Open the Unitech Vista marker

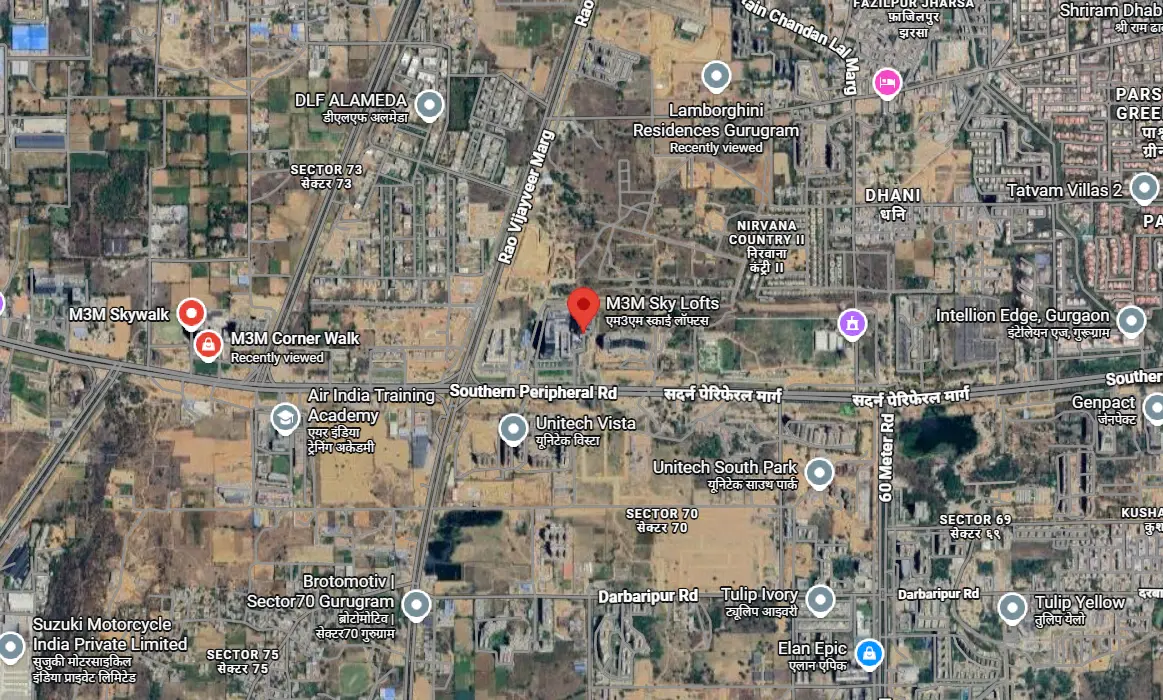(513, 428)
